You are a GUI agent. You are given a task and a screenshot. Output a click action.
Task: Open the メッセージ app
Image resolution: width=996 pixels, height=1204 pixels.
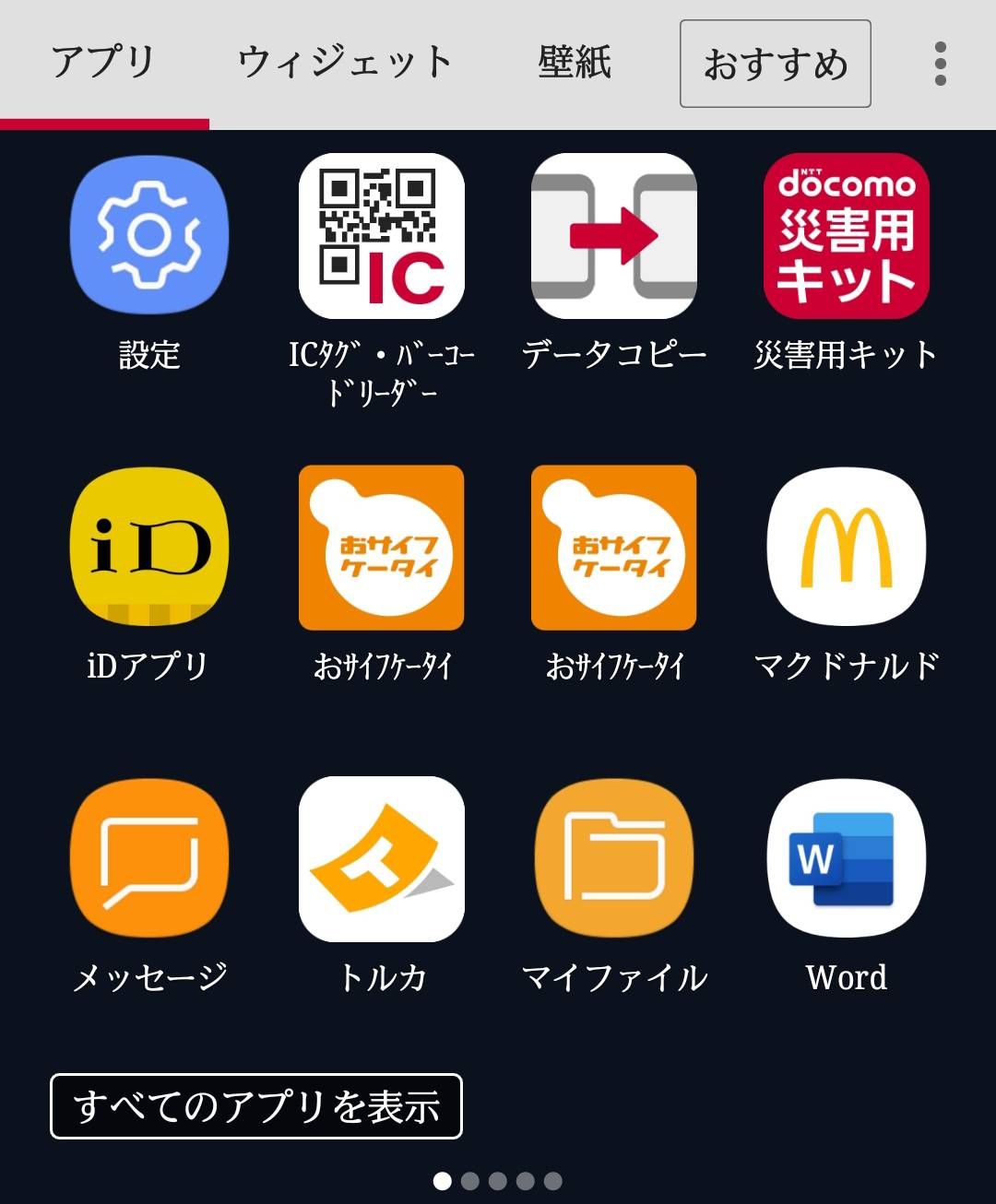click(x=149, y=858)
